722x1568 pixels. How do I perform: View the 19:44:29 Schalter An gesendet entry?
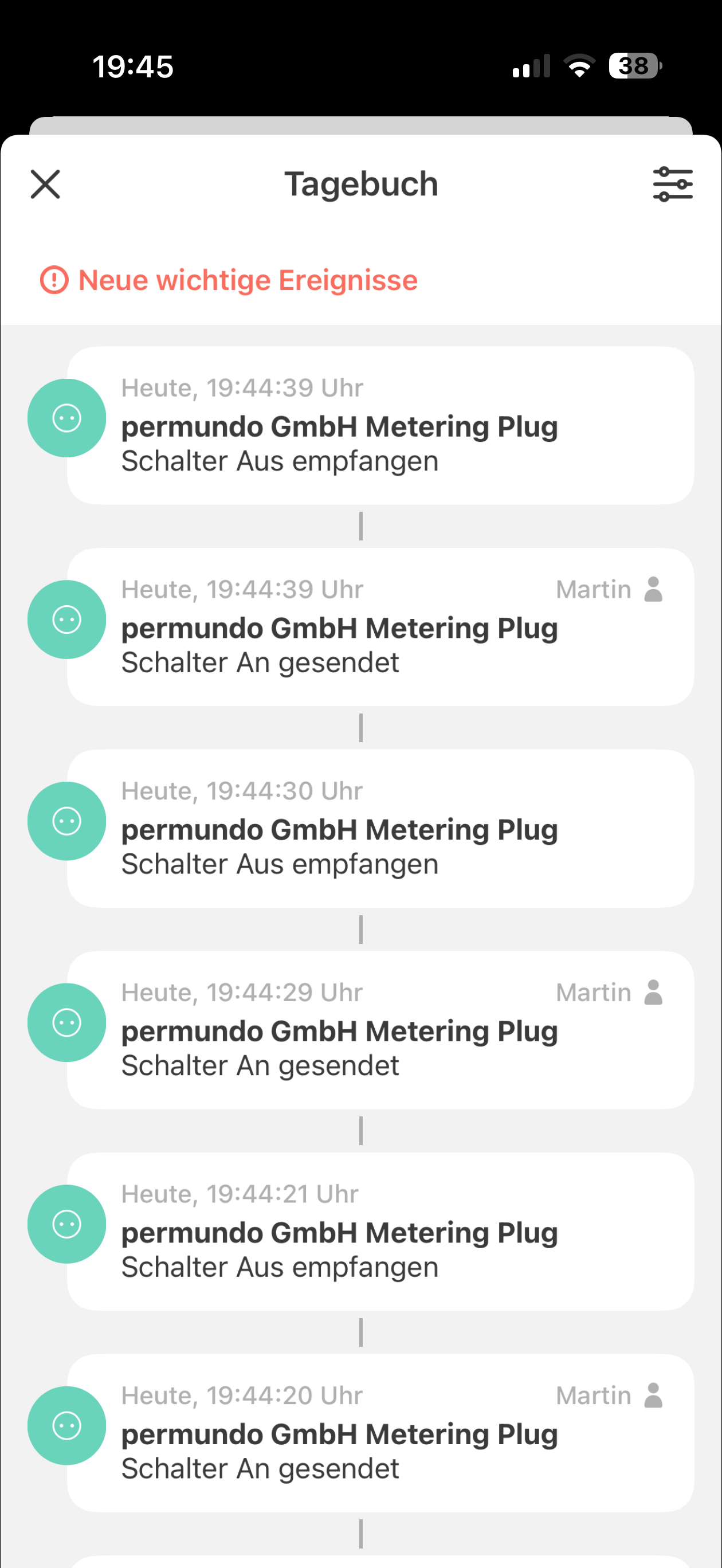click(x=380, y=1030)
